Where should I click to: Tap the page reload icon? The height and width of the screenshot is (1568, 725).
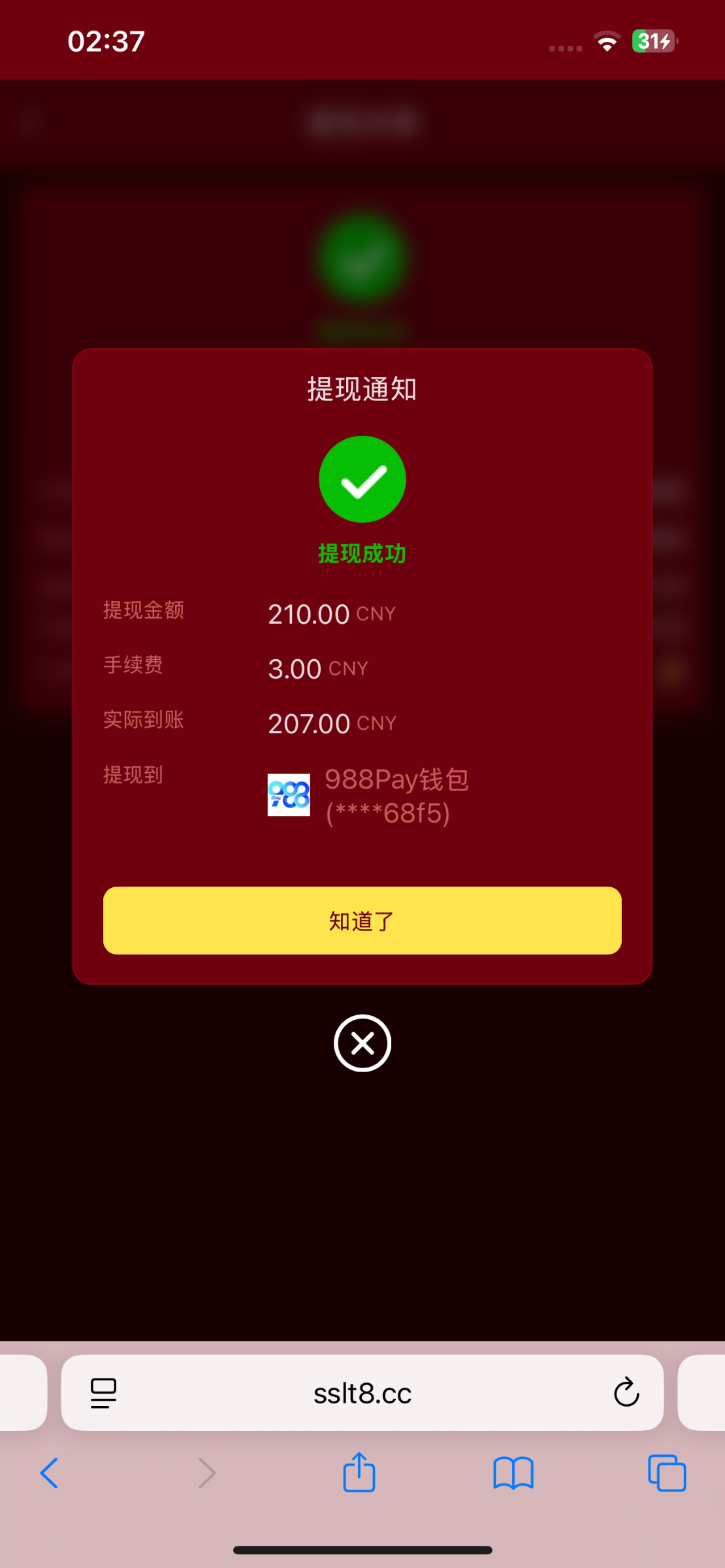pos(626,1392)
